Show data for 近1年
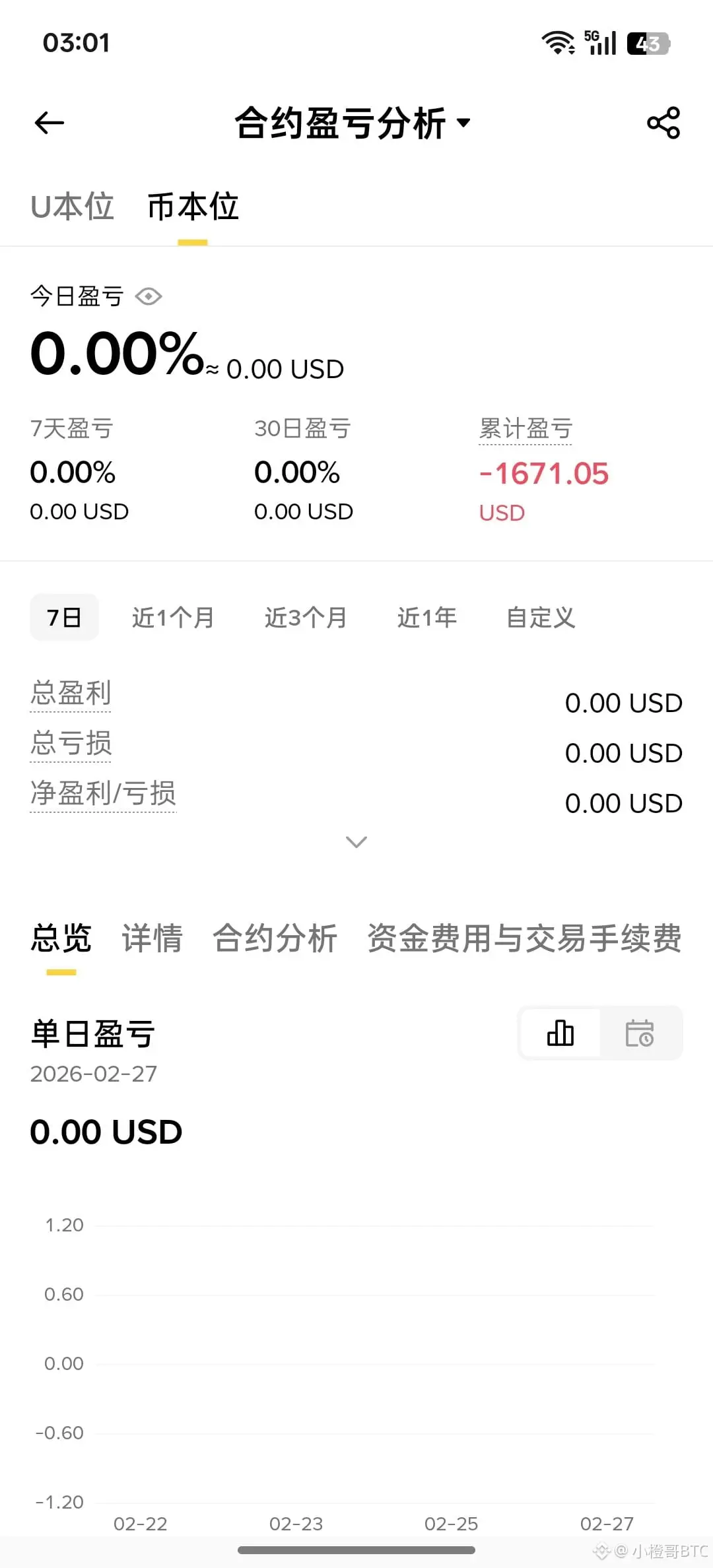The height and width of the screenshot is (1568, 713). pos(427,618)
